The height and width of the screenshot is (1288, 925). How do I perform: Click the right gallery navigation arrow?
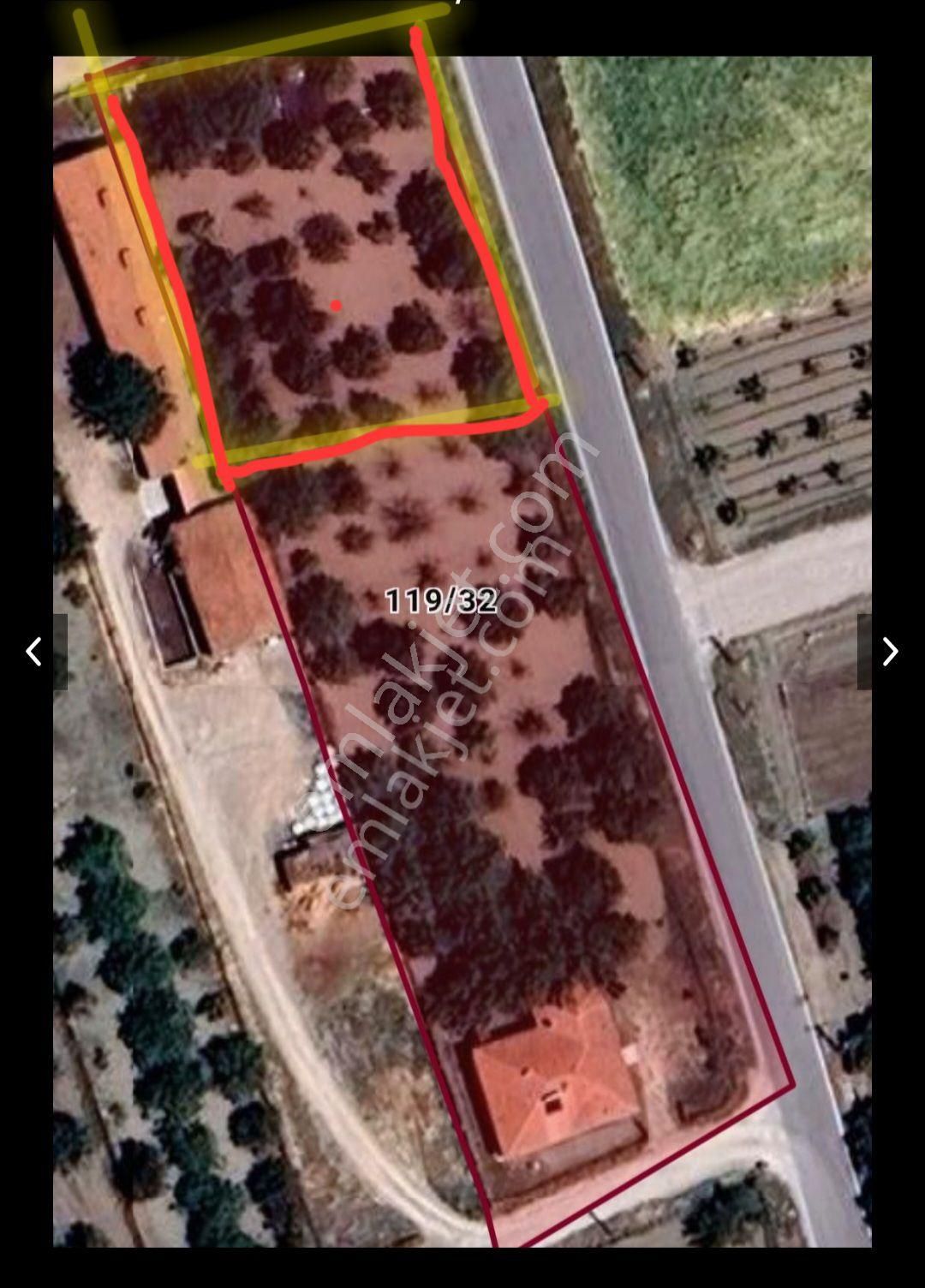coord(892,653)
